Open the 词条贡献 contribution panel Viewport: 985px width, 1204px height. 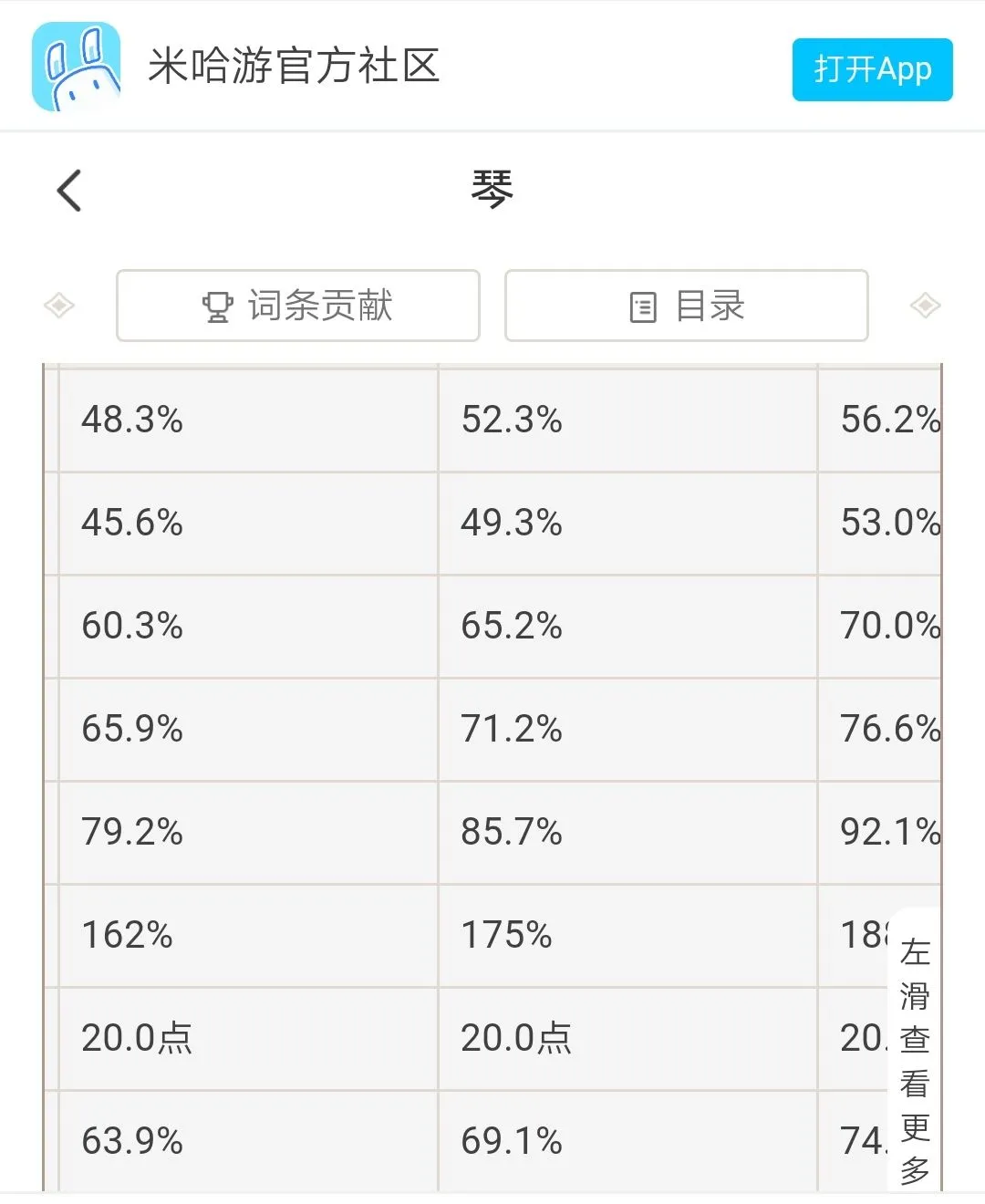[x=298, y=306]
